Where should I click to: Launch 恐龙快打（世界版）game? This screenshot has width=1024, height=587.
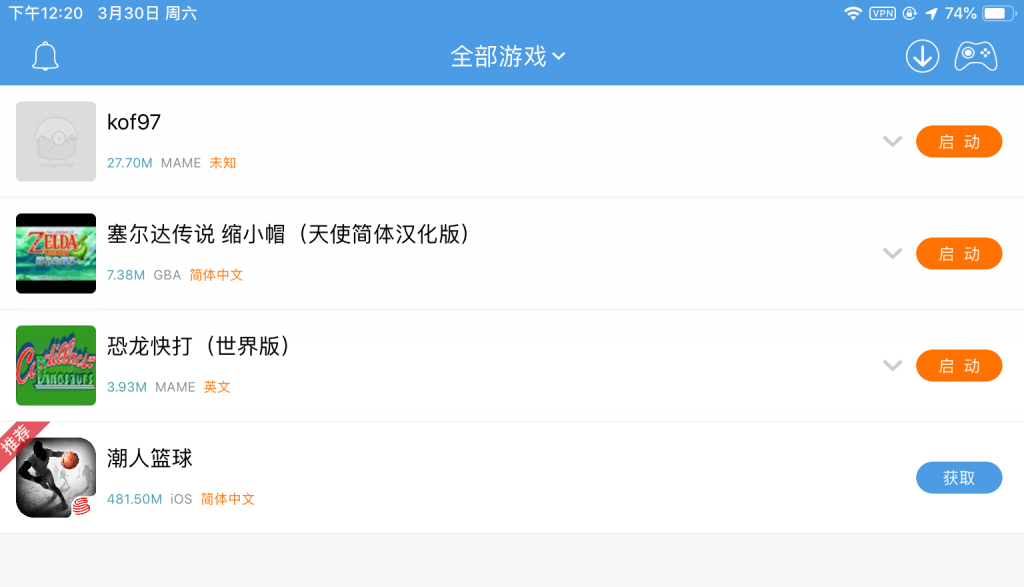[958, 366]
